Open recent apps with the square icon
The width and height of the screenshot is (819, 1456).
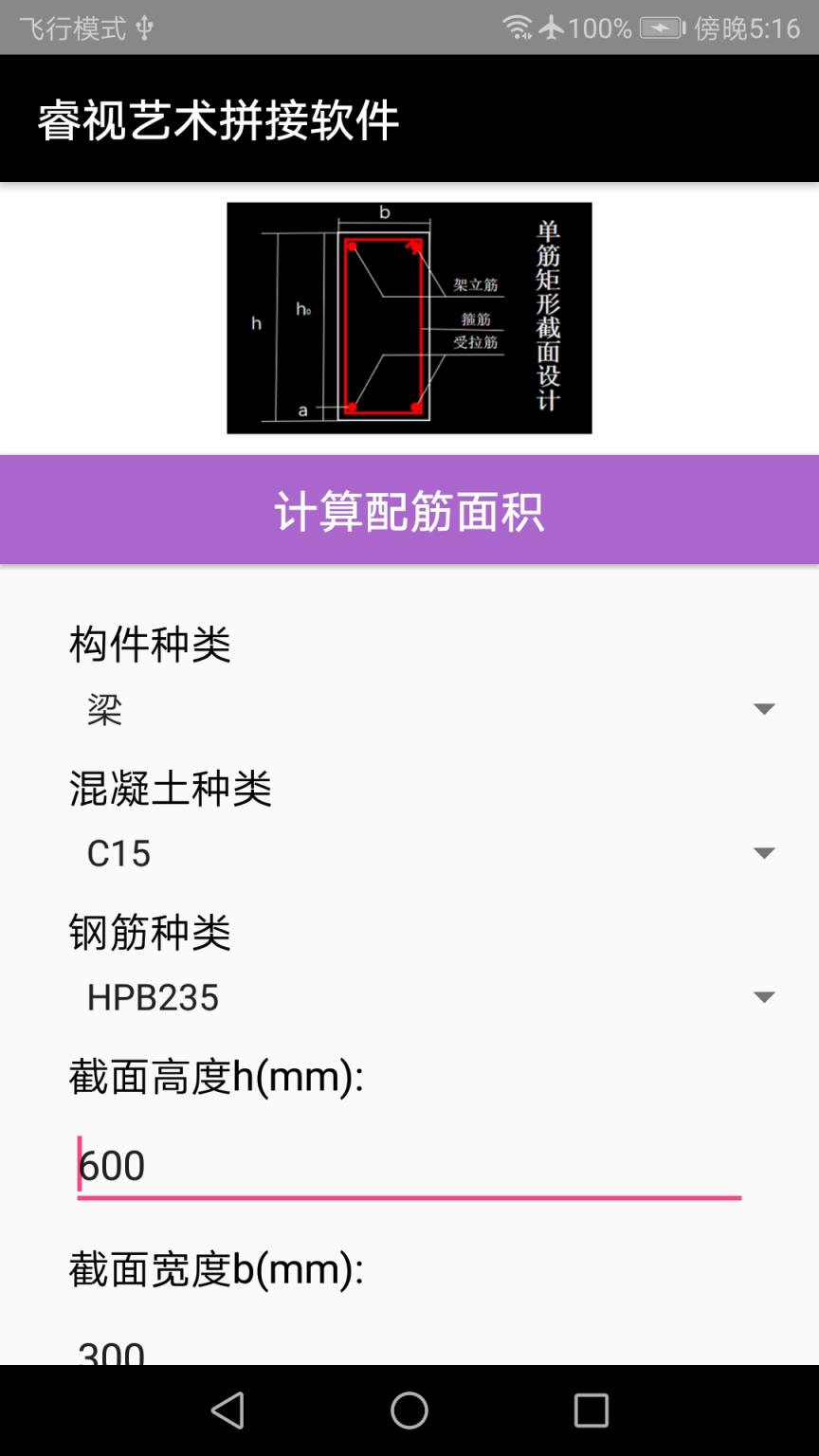click(590, 1410)
